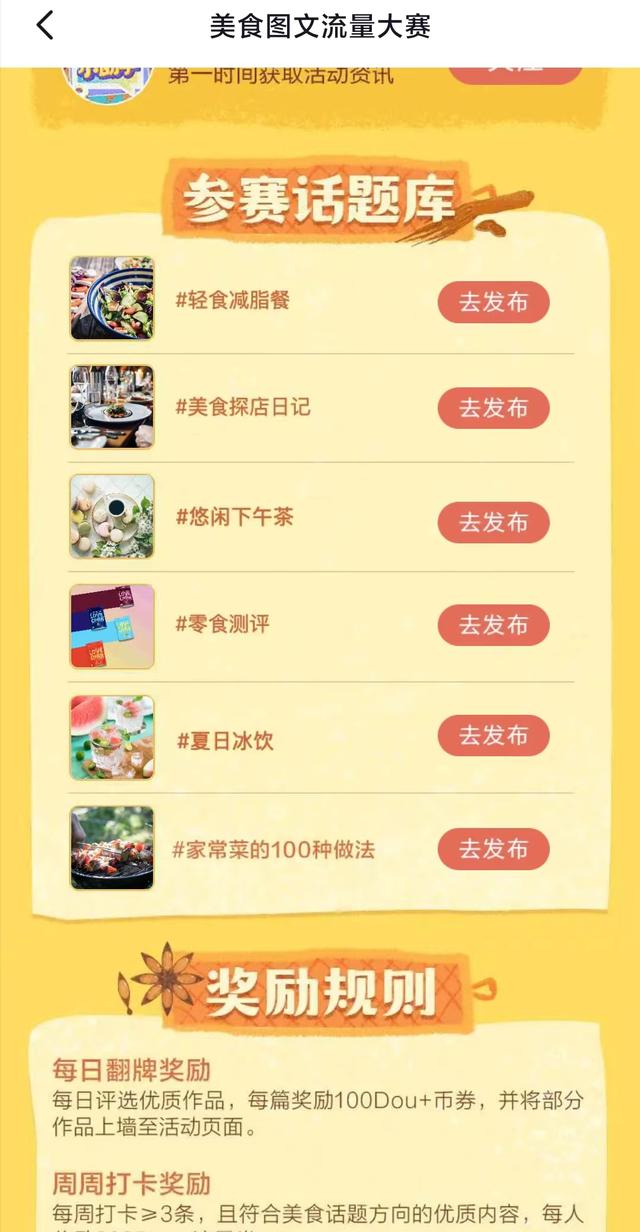Tap 去发布 for #美食探店日记
This screenshot has height=1232, width=640.
[x=493, y=408]
